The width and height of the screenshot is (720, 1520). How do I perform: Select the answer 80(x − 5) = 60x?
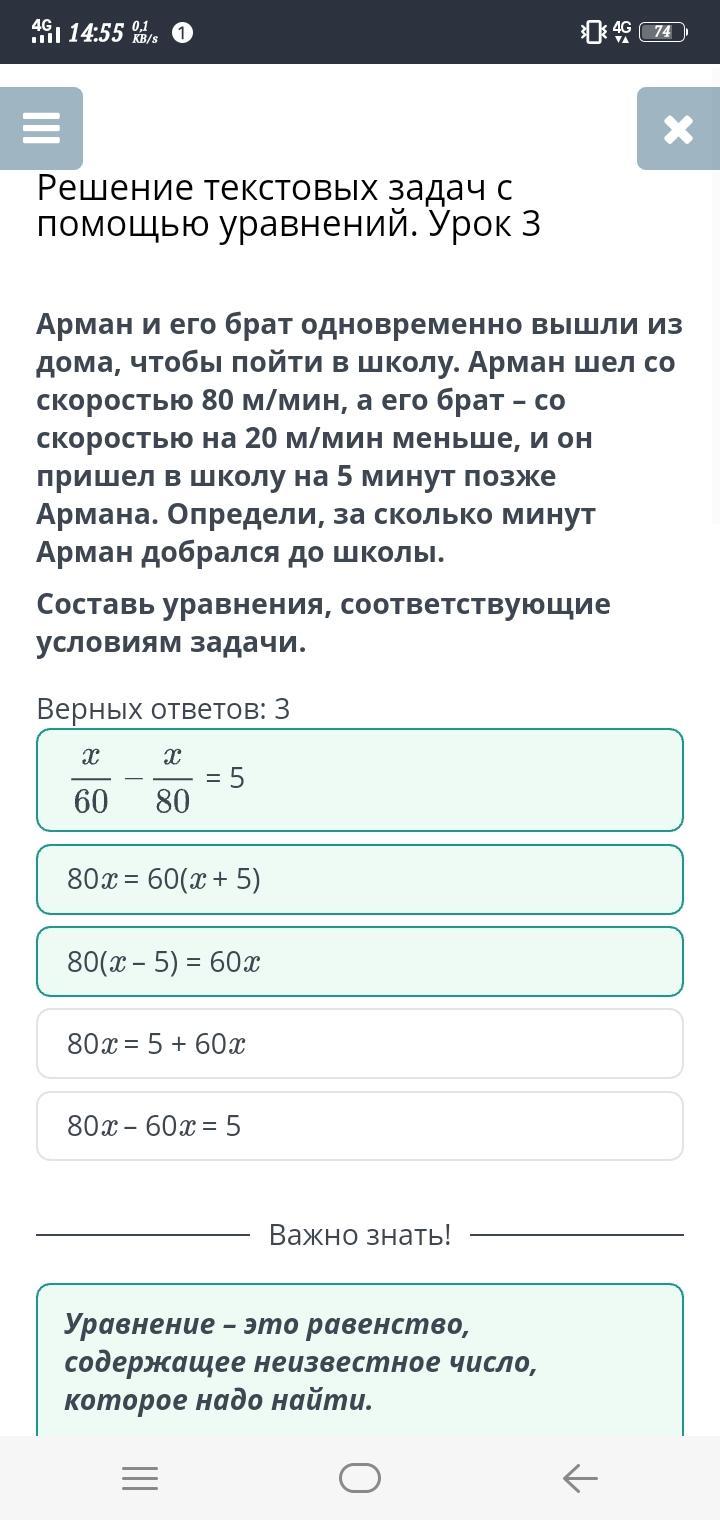click(360, 962)
